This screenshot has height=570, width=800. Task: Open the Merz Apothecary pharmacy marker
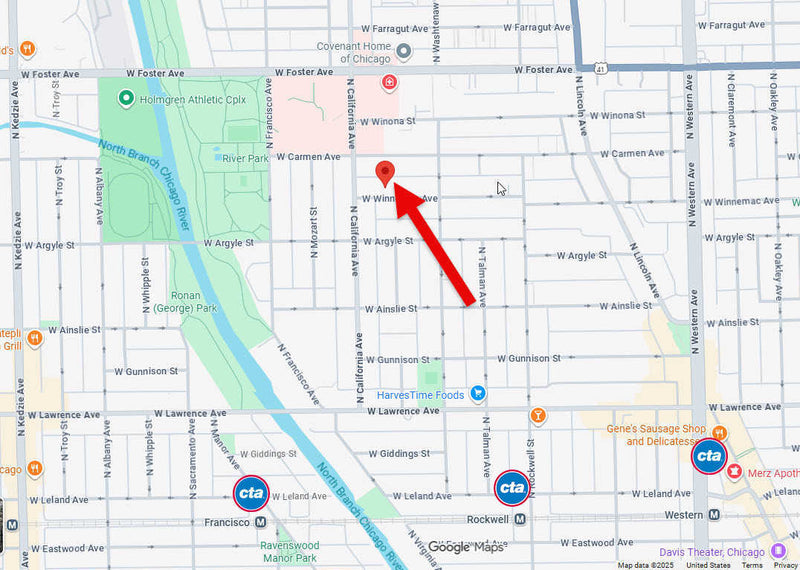coord(737,471)
